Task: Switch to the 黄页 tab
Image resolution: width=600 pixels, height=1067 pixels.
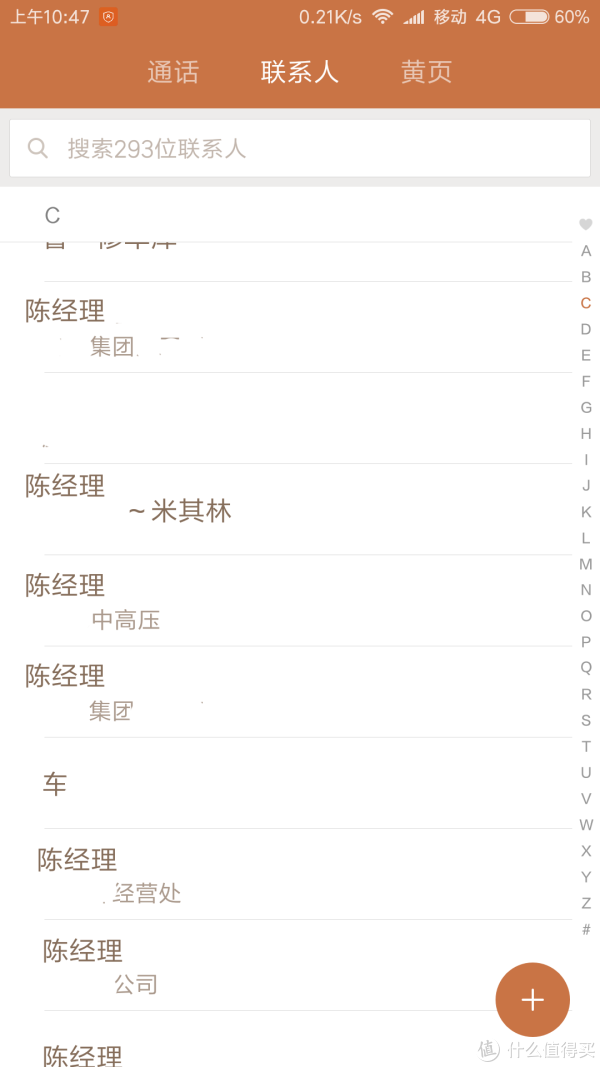Action: click(x=427, y=72)
